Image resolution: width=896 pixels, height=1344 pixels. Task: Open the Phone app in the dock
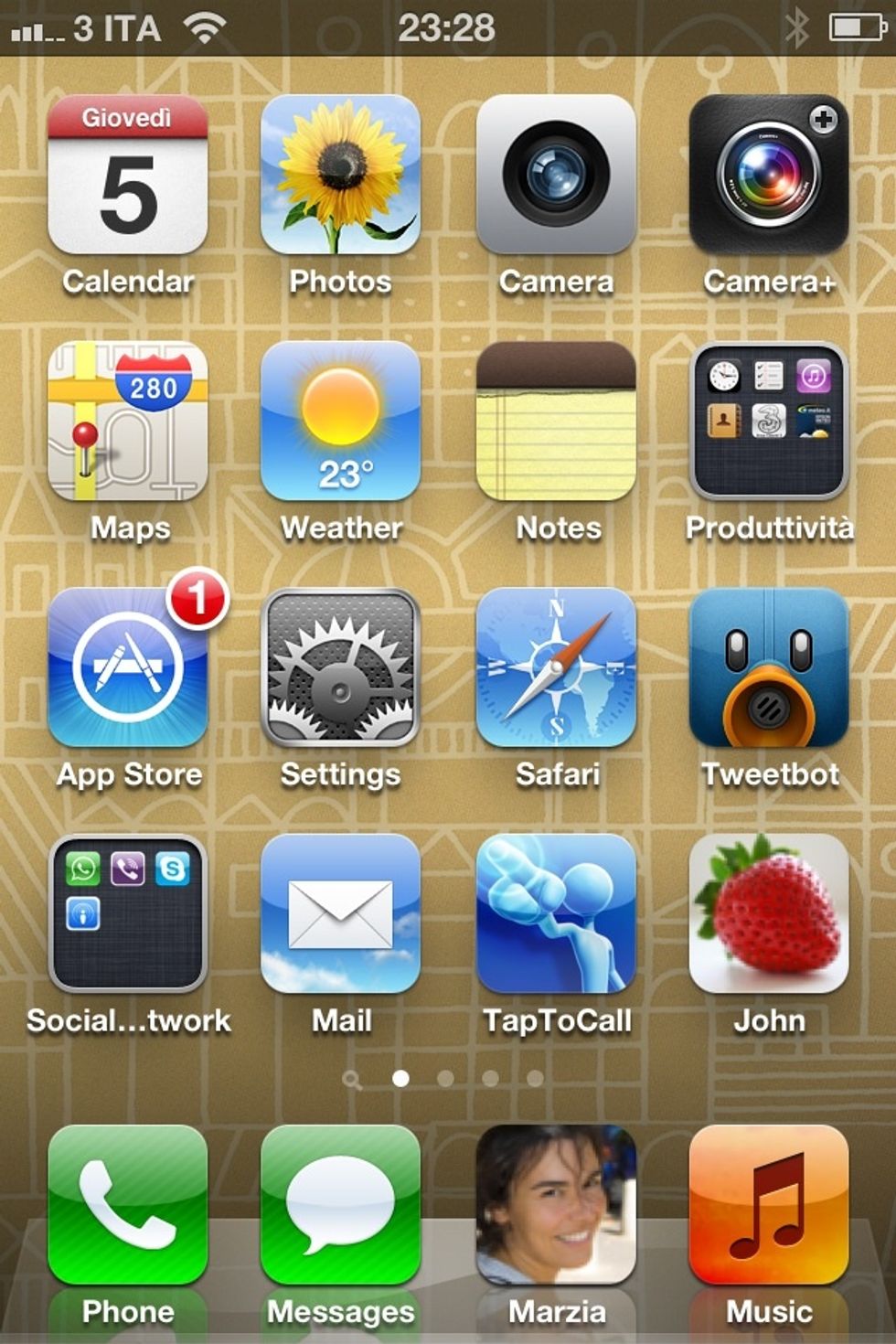point(128,1205)
